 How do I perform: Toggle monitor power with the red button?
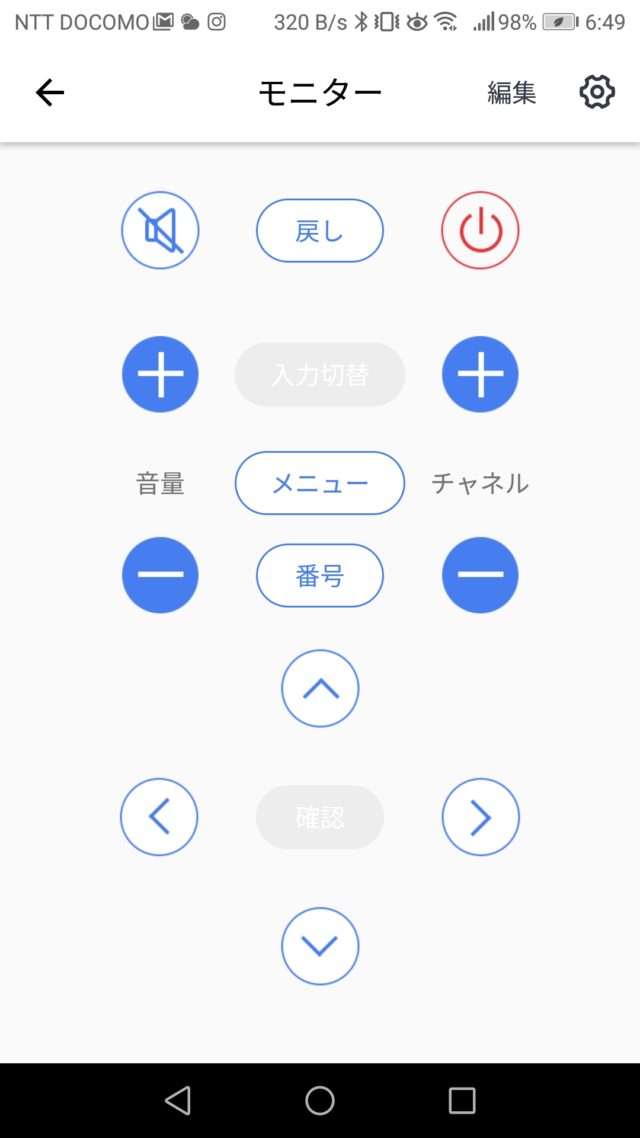click(480, 231)
